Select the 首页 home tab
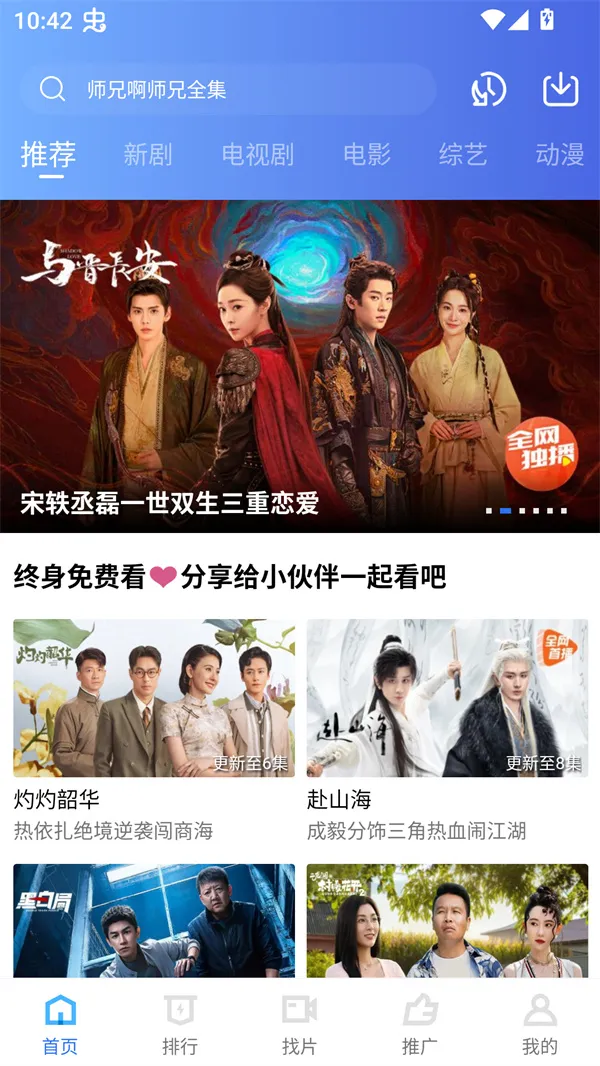The width and height of the screenshot is (600, 1066). tap(60, 1025)
